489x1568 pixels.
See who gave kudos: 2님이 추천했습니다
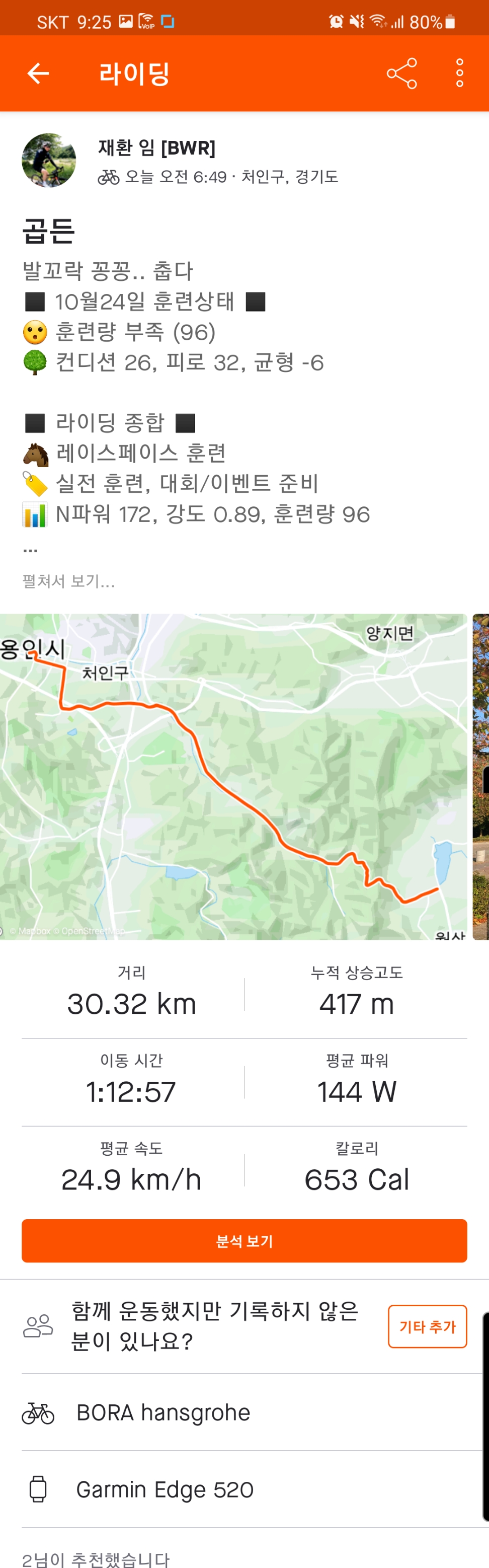click(96, 1558)
